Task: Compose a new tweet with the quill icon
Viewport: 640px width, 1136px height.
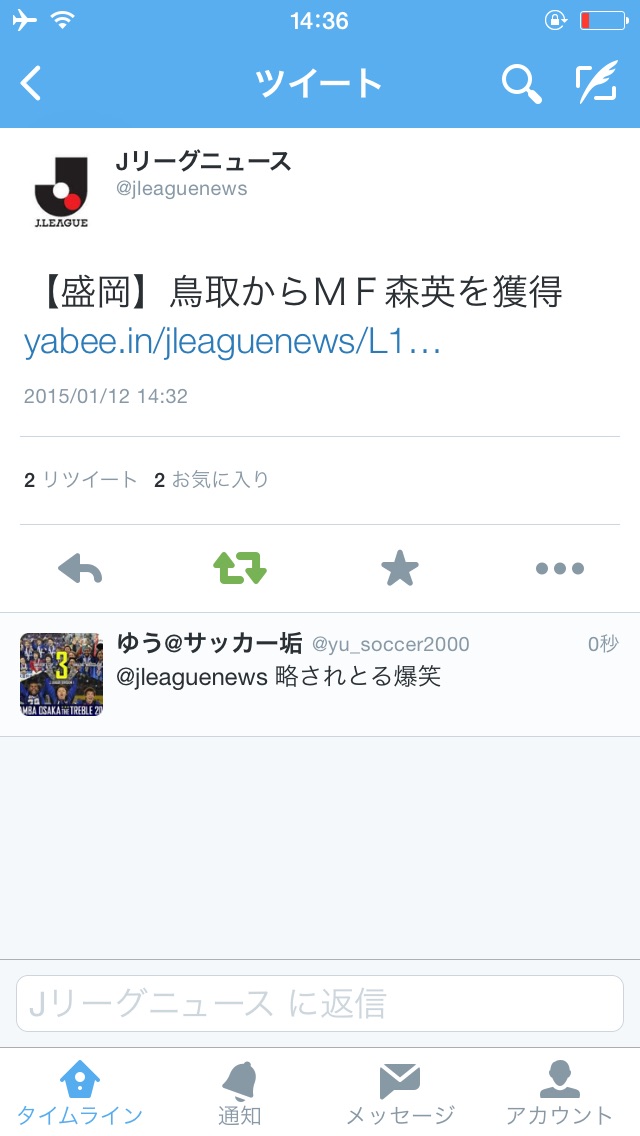Action: (x=596, y=84)
